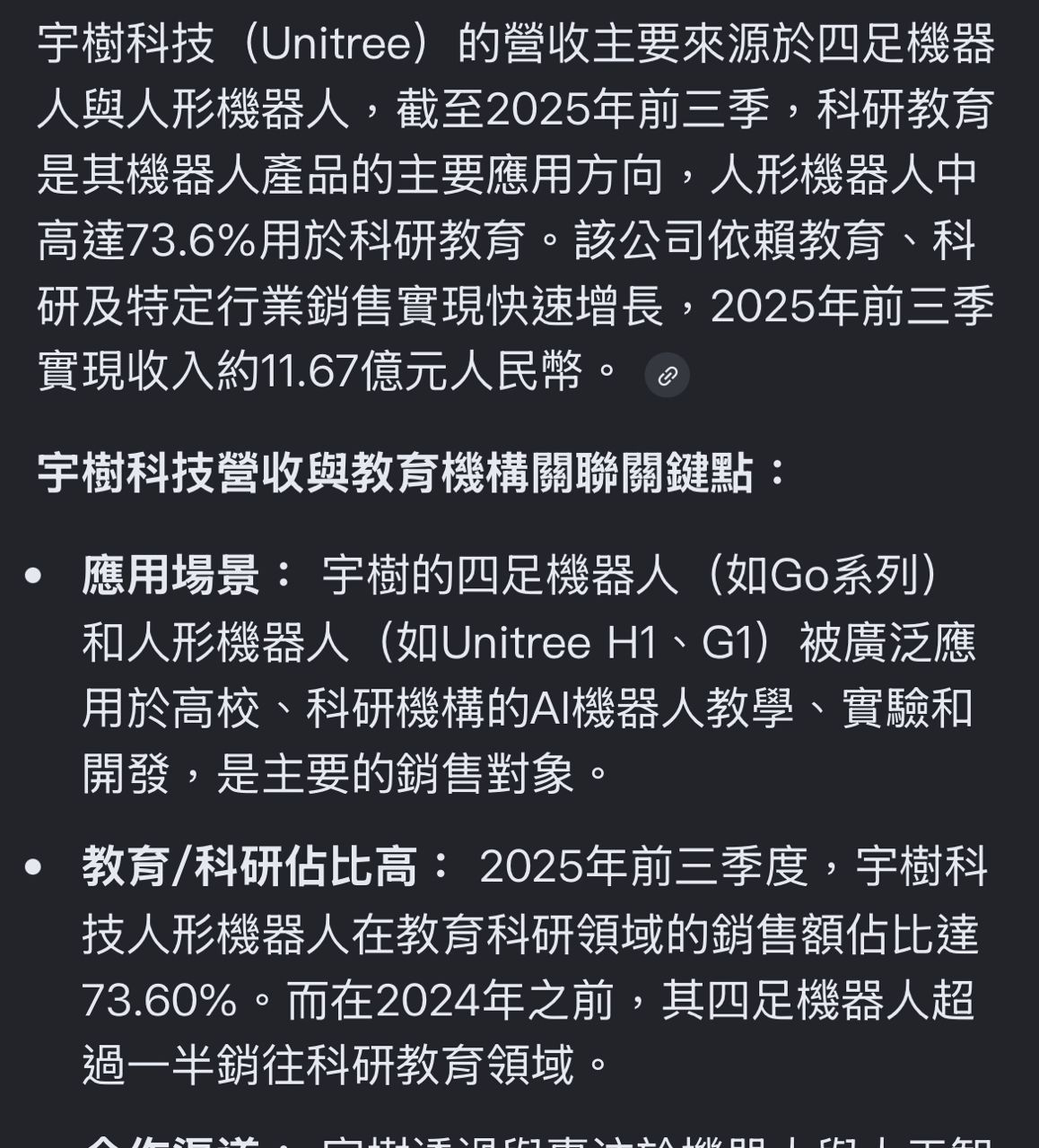The height and width of the screenshot is (1148, 1039).
Task: Open the source link icon after the first paragraph
Action: (667, 375)
